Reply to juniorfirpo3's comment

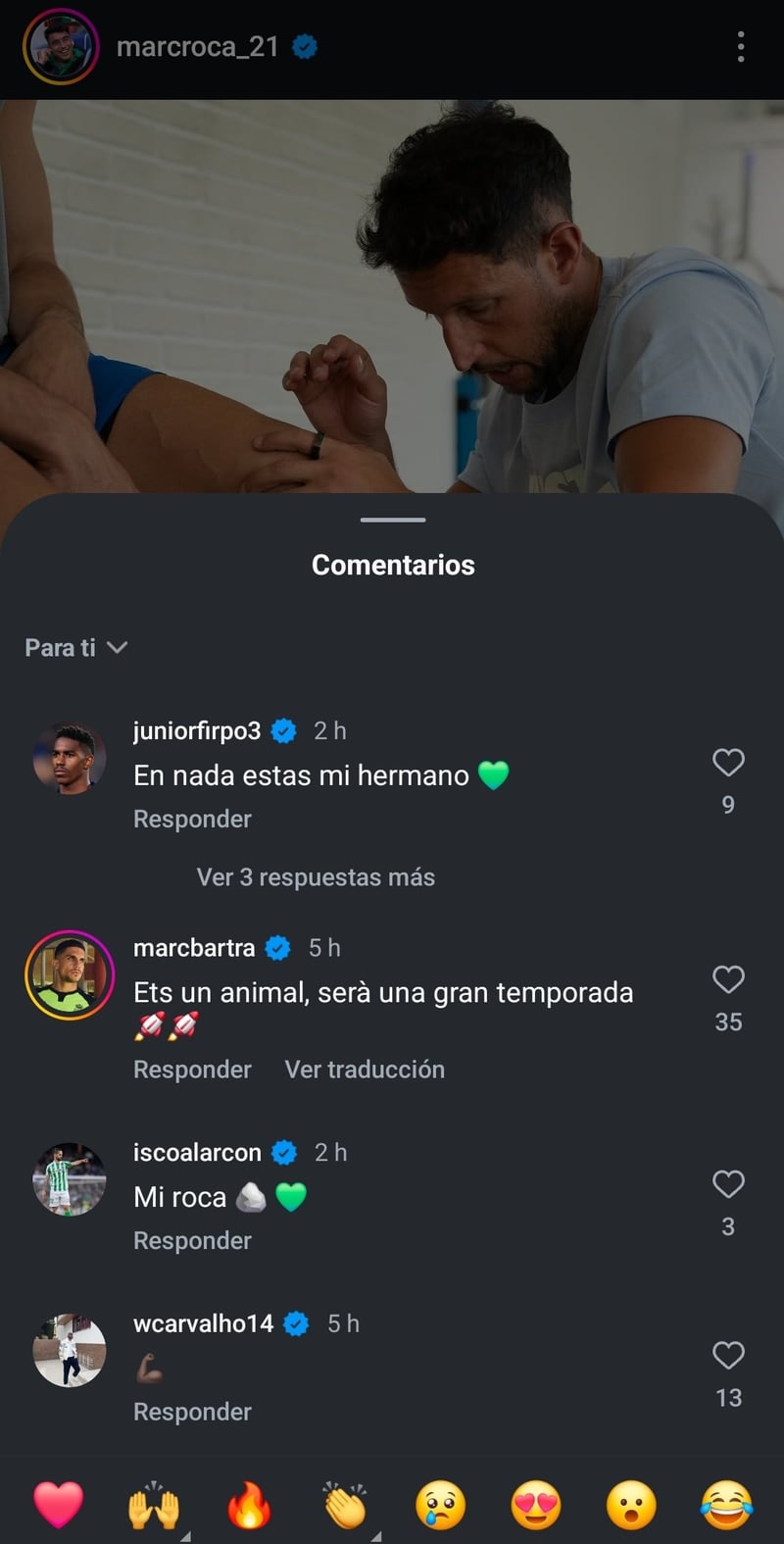[x=192, y=819]
